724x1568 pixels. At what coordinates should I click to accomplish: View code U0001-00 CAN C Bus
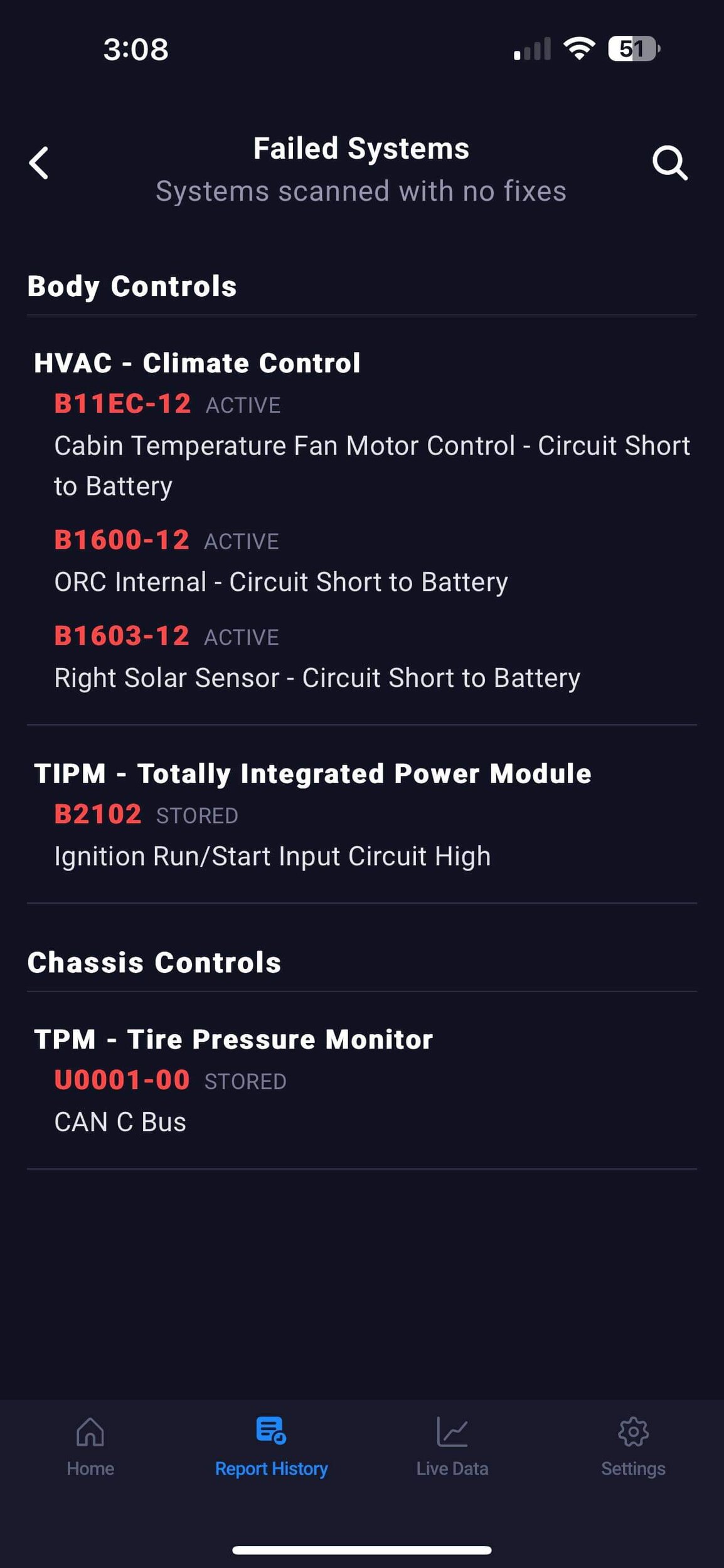point(122,1081)
